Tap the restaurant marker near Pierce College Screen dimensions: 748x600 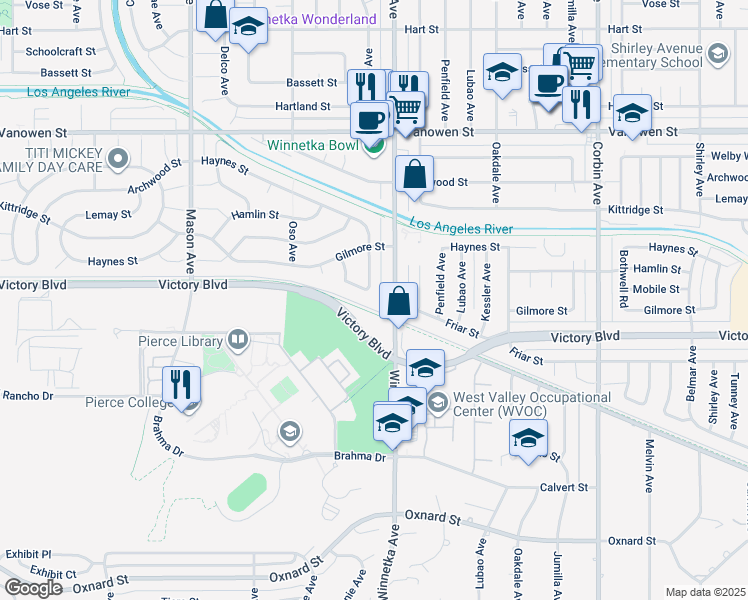[x=181, y=385]
